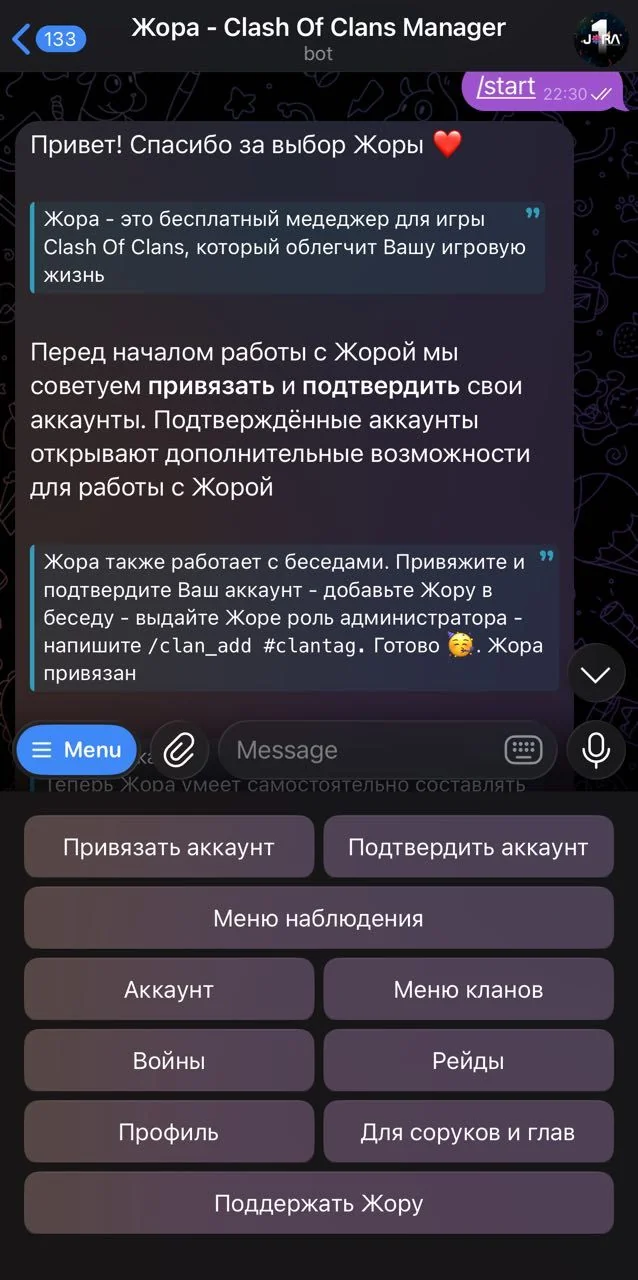This screenshot has width=638, height=1280.
Task: Open the chat title header info
Action: (x=318, y=38)
